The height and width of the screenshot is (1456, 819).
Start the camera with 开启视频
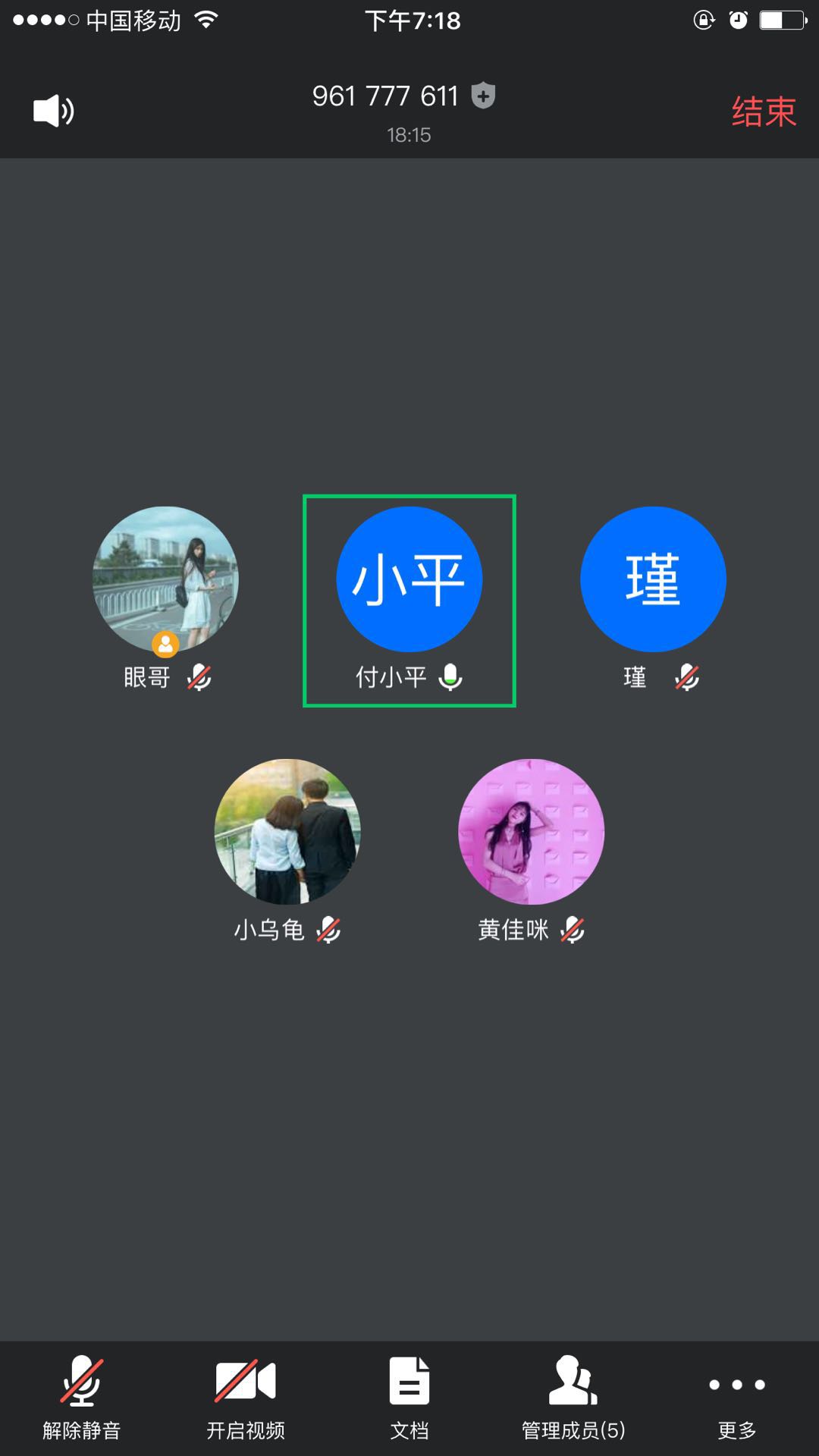pos(246,1397)
